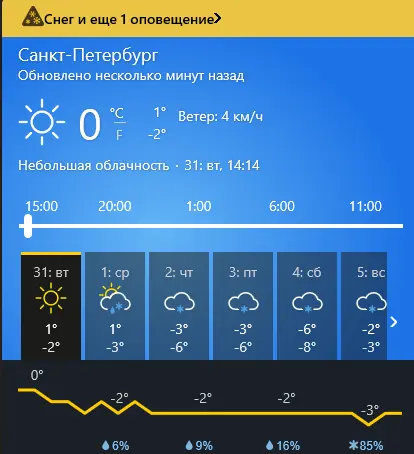Switch temperature units to Fahrenheit

(119, 135)
